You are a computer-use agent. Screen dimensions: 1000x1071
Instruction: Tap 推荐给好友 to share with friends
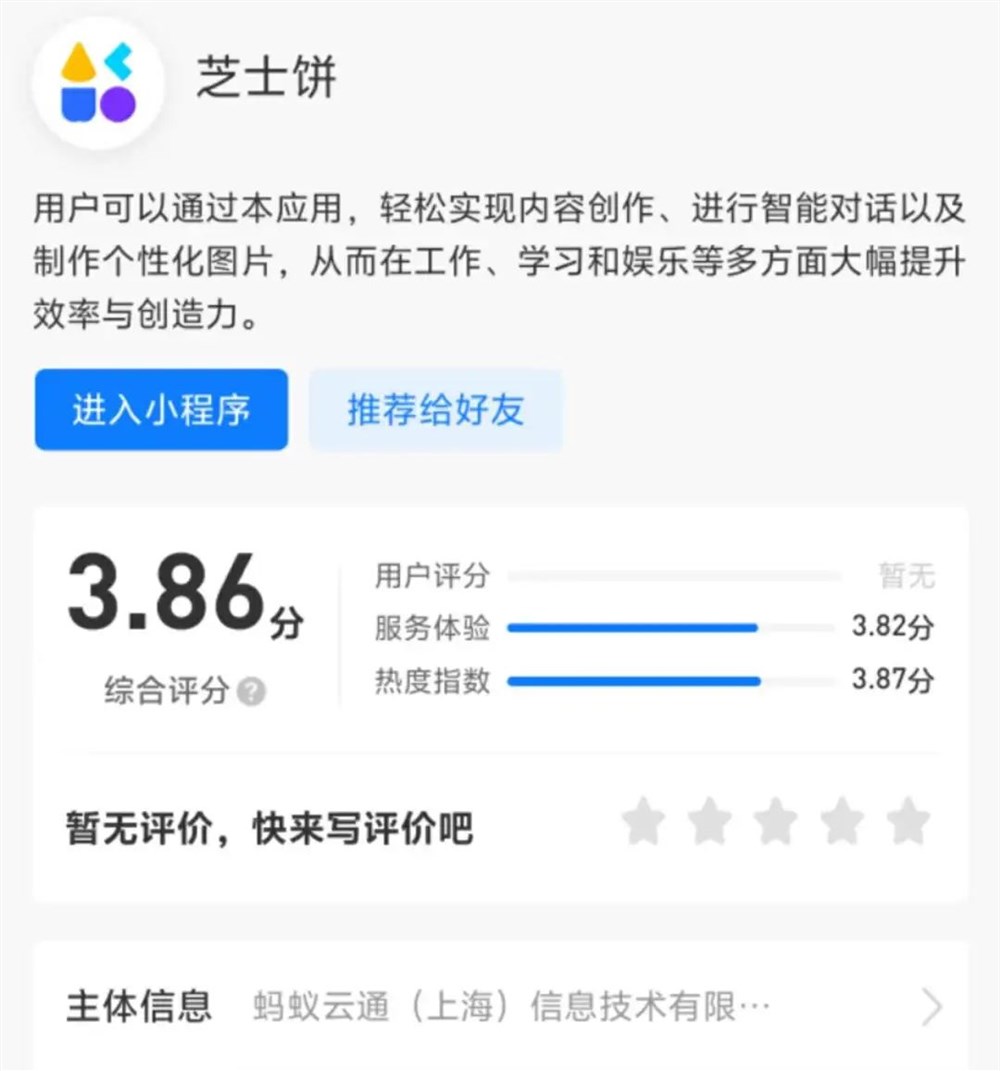(434, 409)
